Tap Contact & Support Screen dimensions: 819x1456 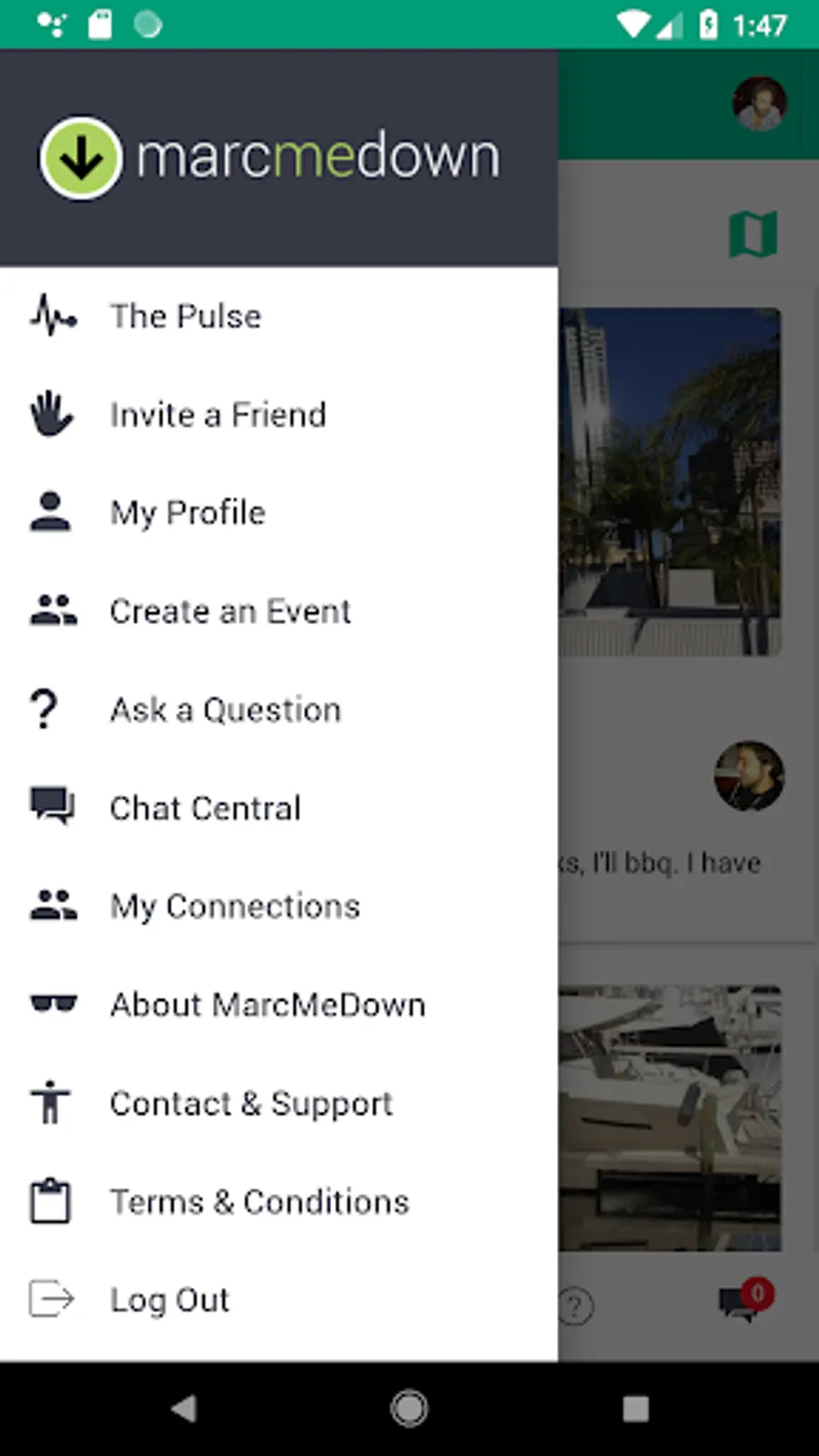tap(250, 1103)
